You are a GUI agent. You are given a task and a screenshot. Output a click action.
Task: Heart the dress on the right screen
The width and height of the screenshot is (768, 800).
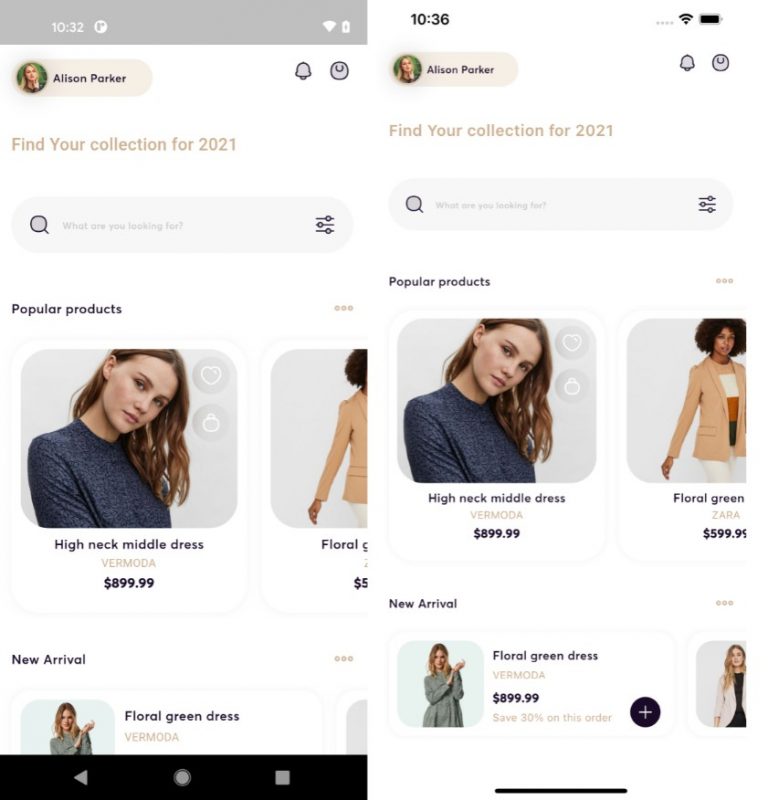coord(572,343)
